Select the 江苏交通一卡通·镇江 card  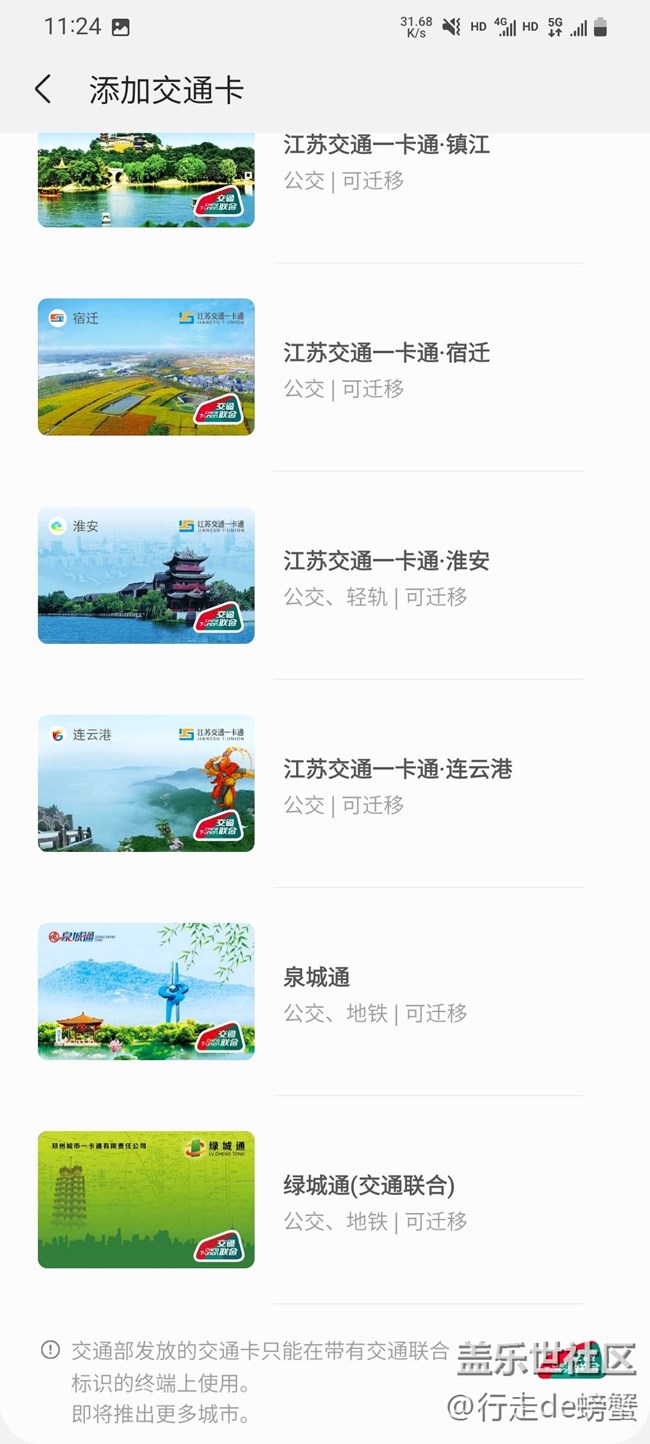click(x=386, y=162)
